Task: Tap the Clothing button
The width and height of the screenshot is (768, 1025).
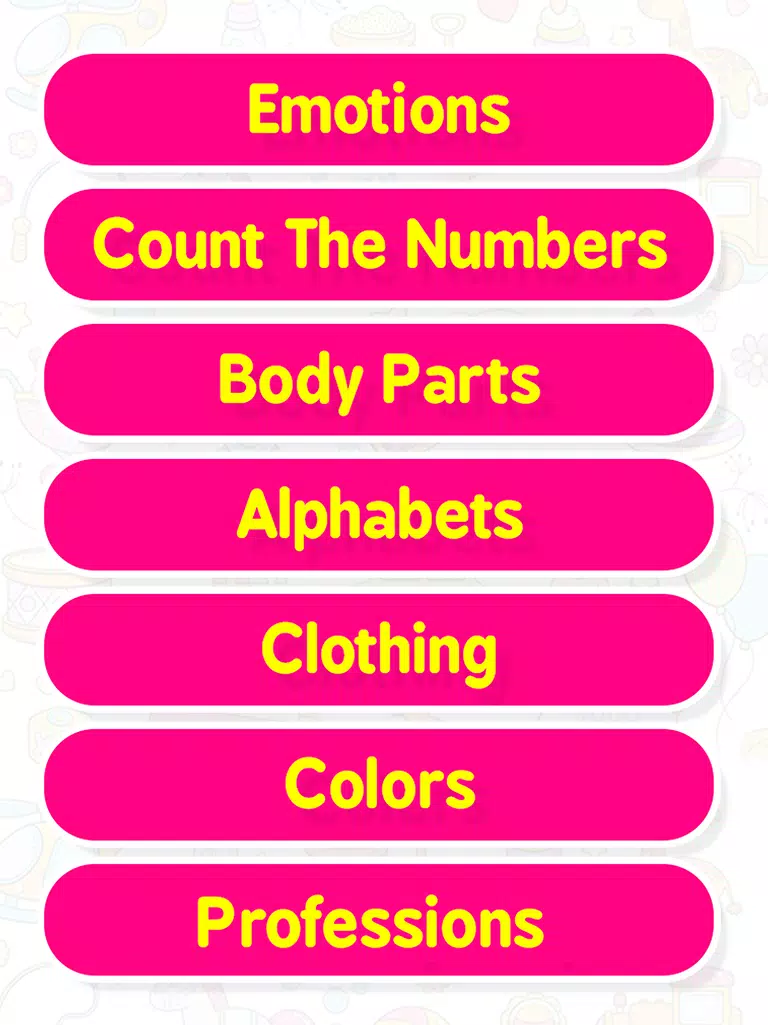Action: (379, 650)
